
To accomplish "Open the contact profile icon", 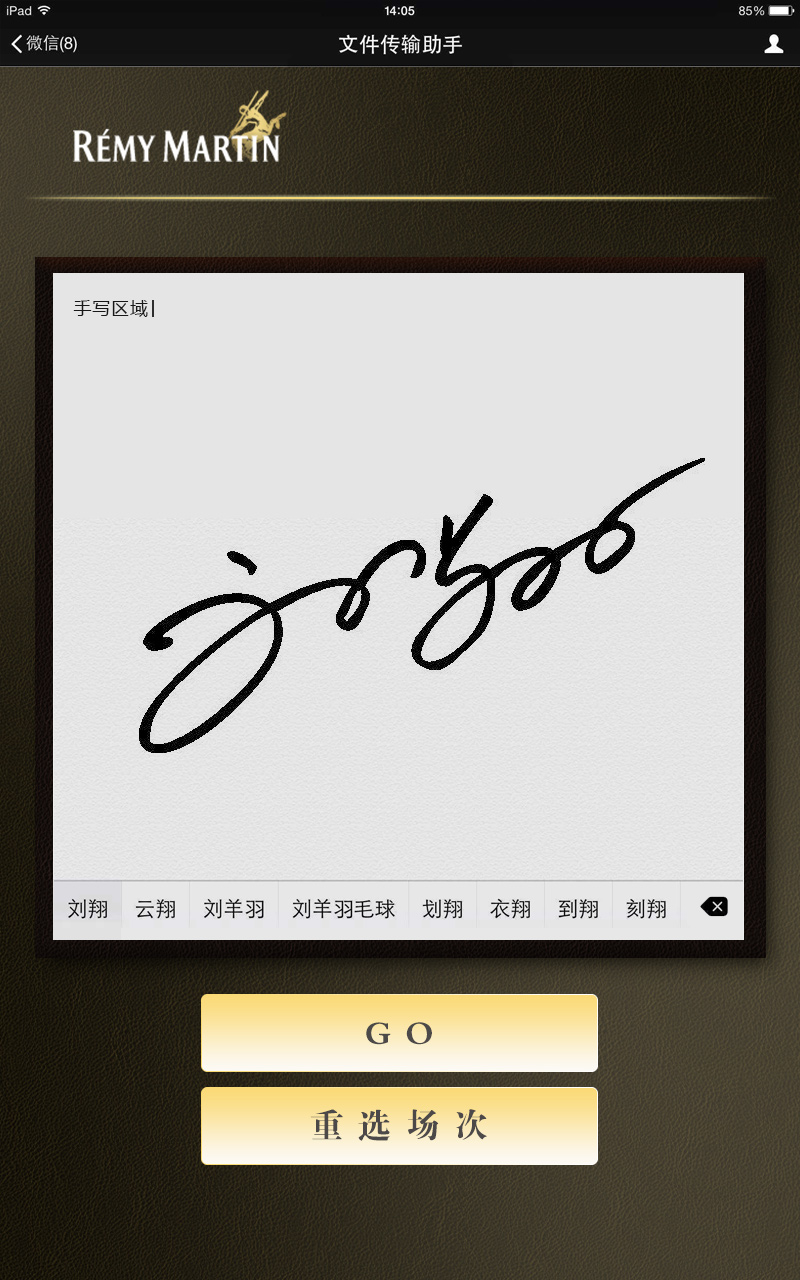I will [x=773, y=44].
